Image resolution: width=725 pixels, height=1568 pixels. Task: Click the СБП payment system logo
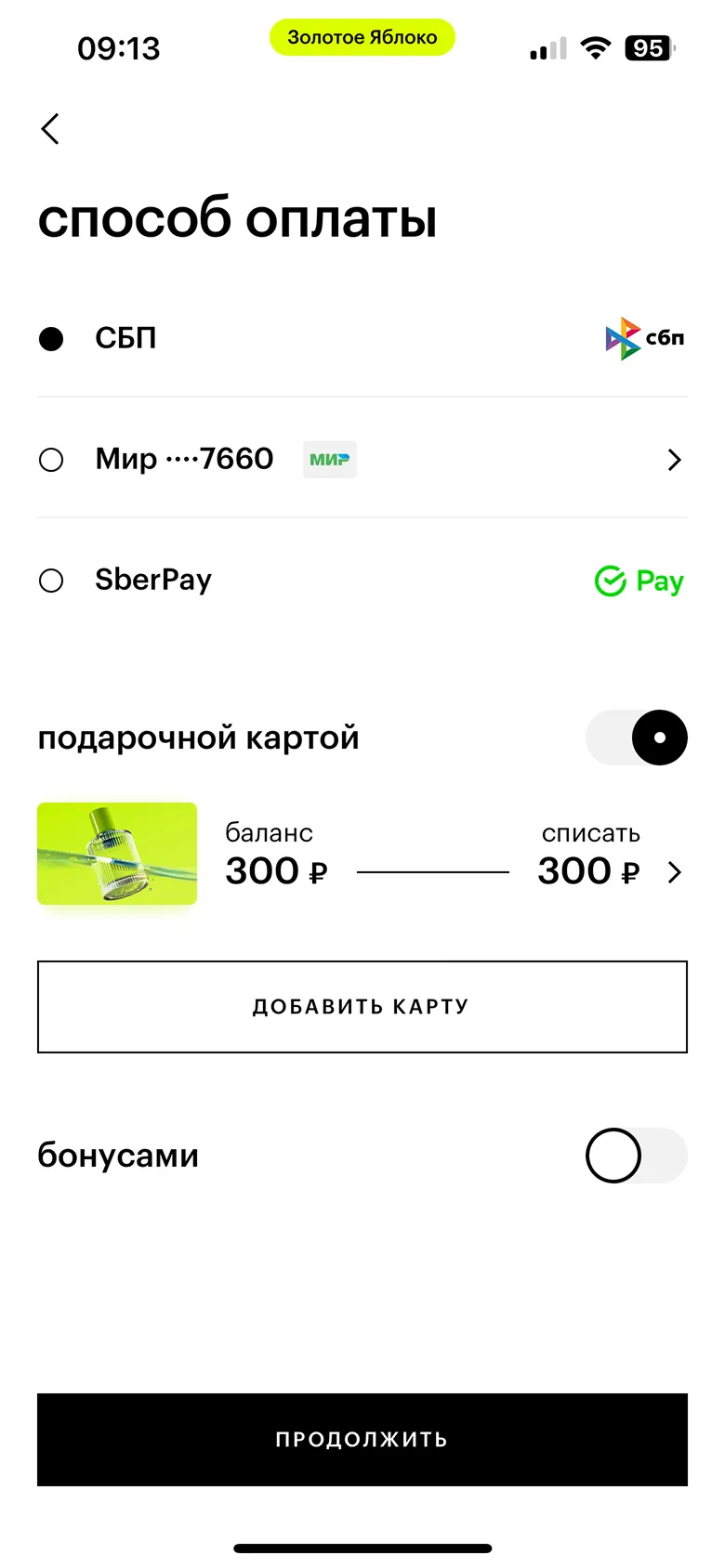coord(642,338)
